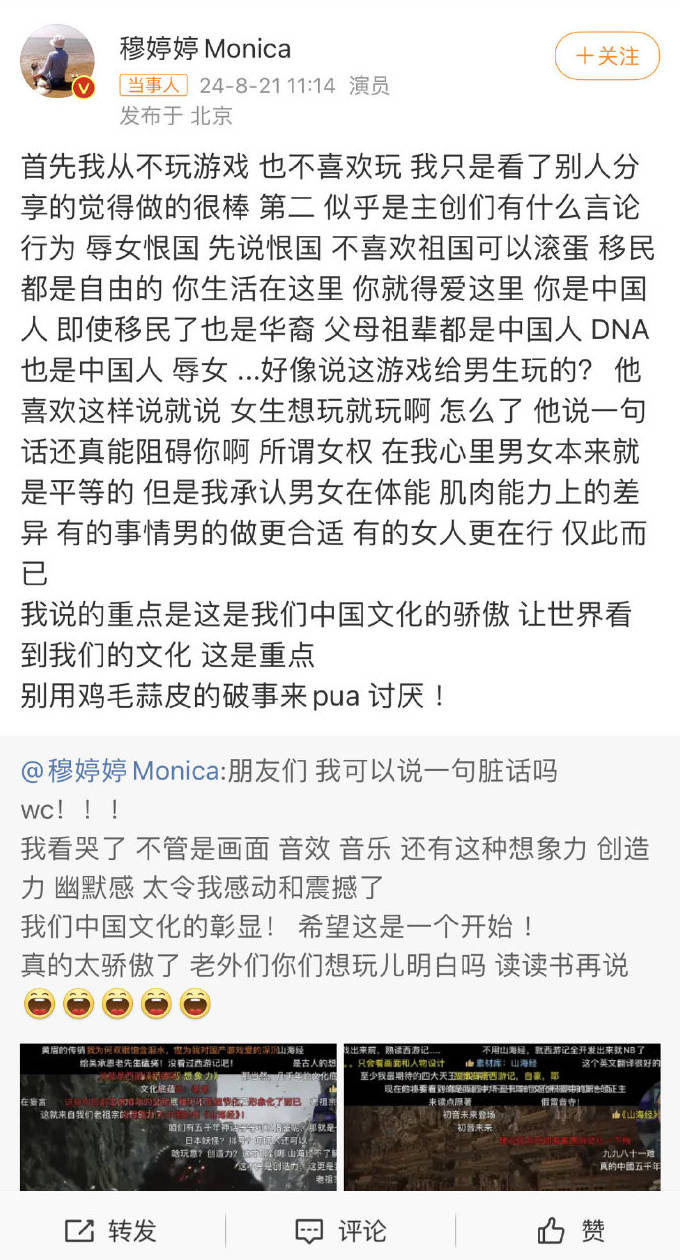Repost this post via 转发
Image resolution: width=680 pixels, height=1260 pixels.
pos(111,1230)
